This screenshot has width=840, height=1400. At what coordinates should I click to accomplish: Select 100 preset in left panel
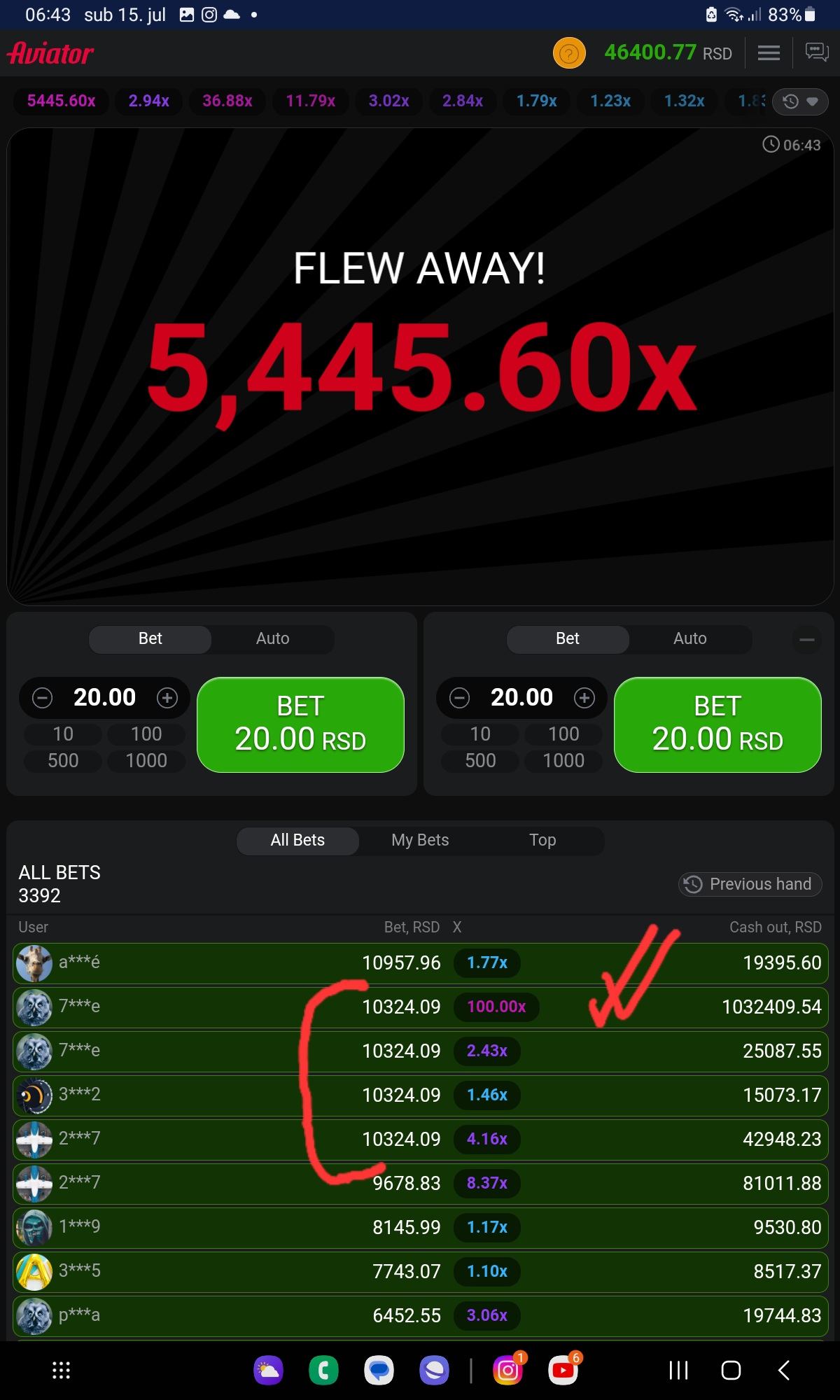pyautogui.click(x=146, y=734)
